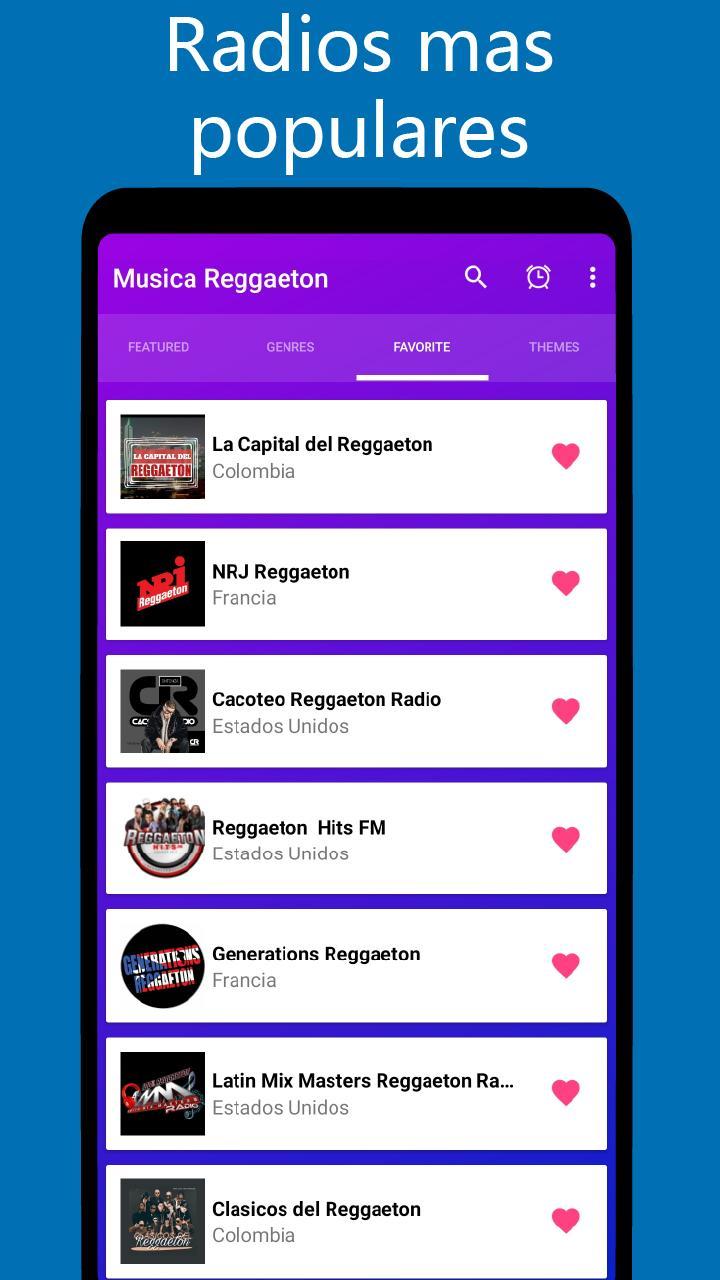Open the sleep timer clock icon

coord(537,277)
